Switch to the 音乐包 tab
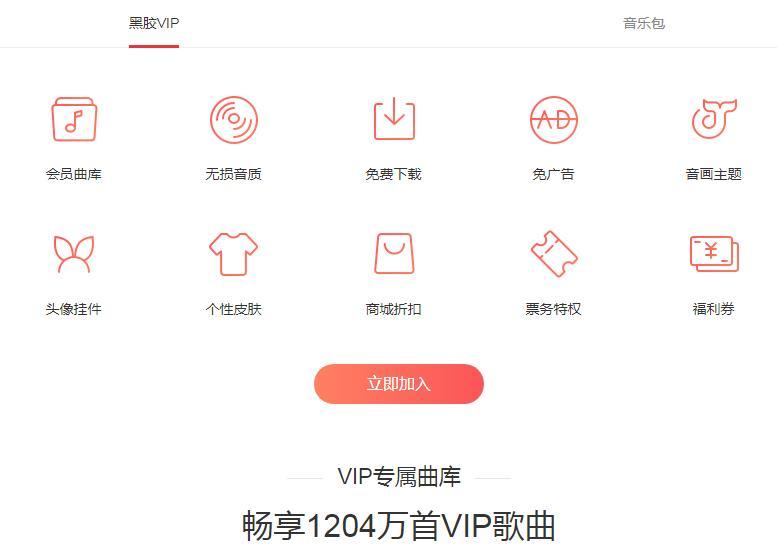Viewport: 777px width, 551px height. 644,23
